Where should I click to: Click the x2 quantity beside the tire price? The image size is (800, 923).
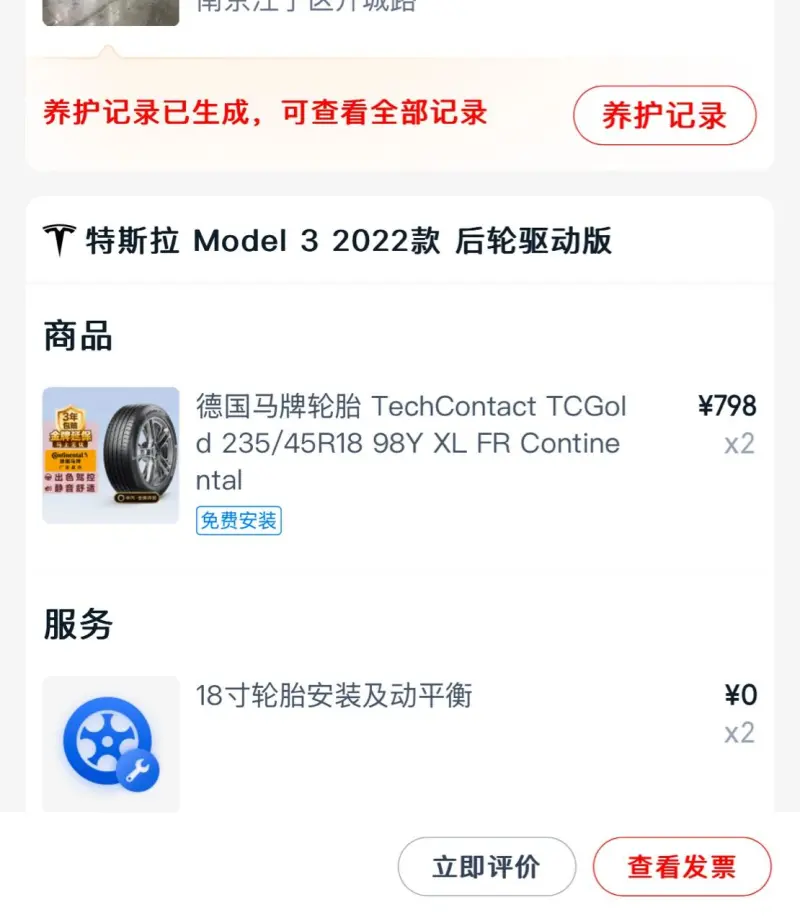[740, 444]
